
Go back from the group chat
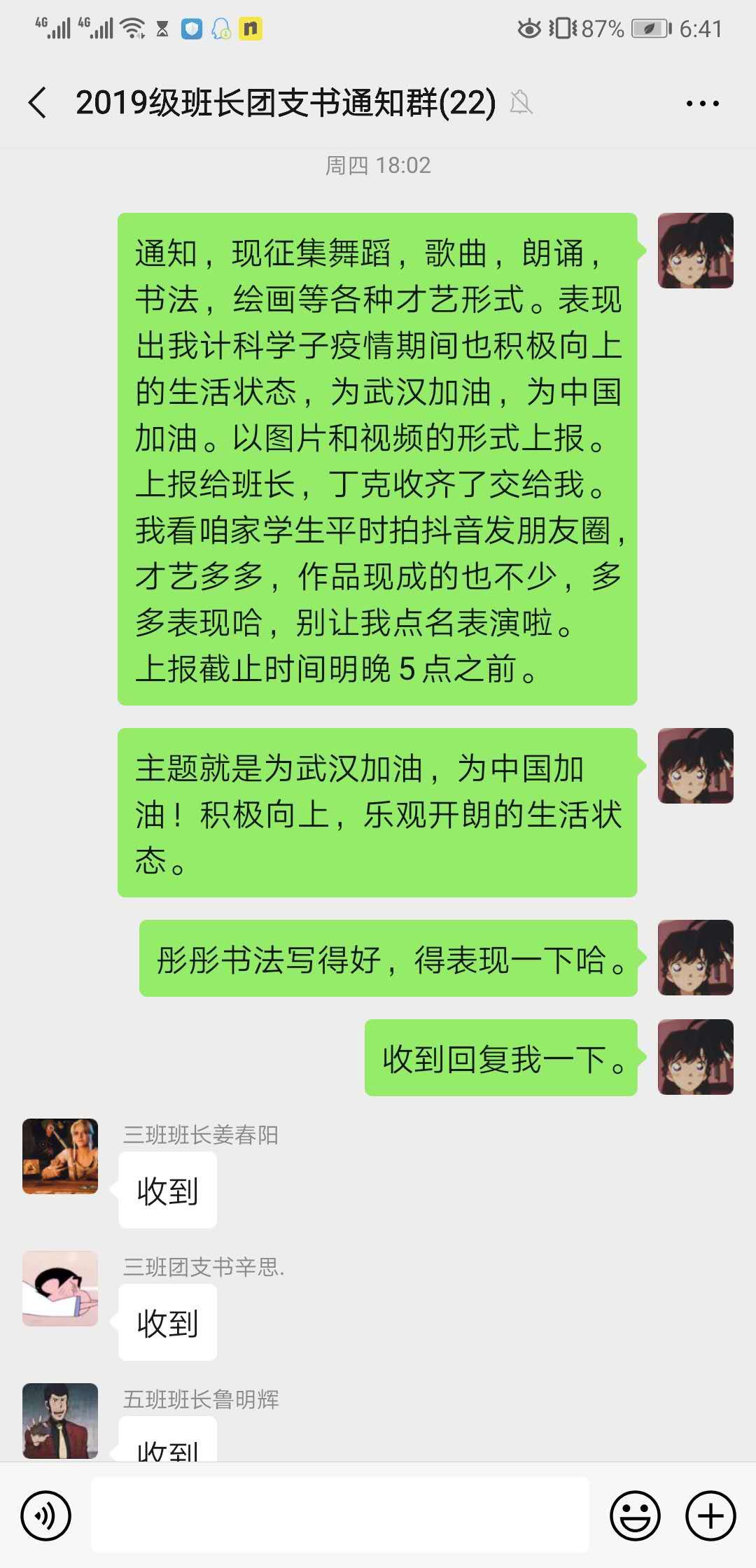(x=38, y=103)
